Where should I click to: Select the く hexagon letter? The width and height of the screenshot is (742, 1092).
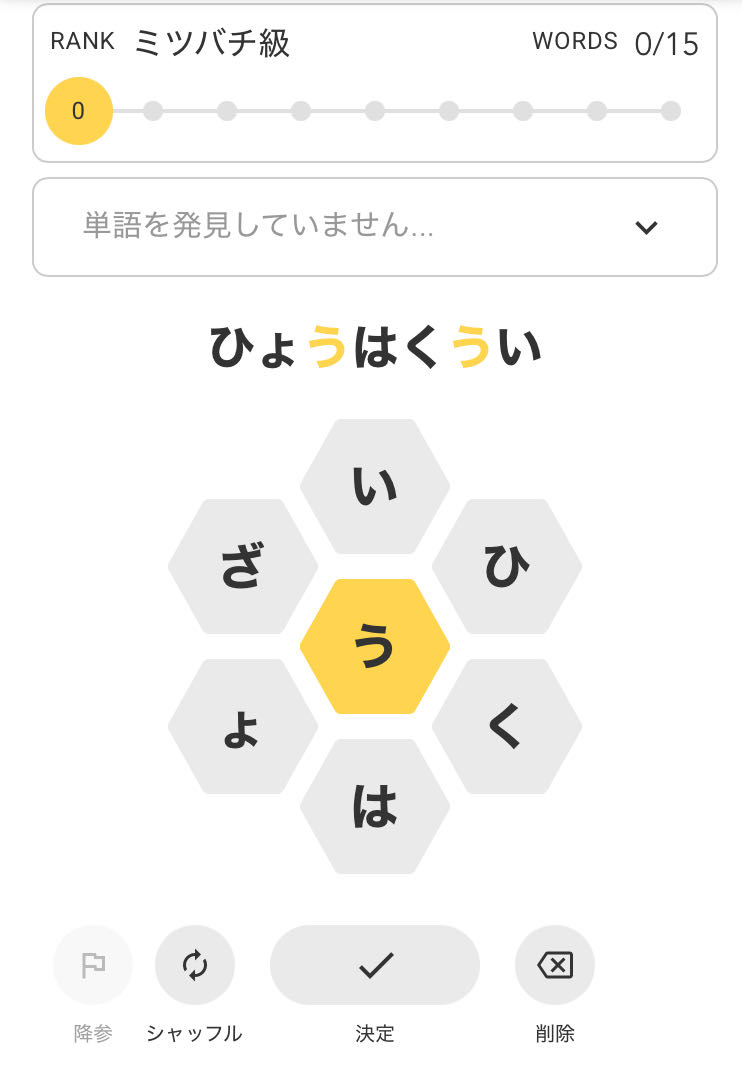pyautogui.click(x=507, y=726)
